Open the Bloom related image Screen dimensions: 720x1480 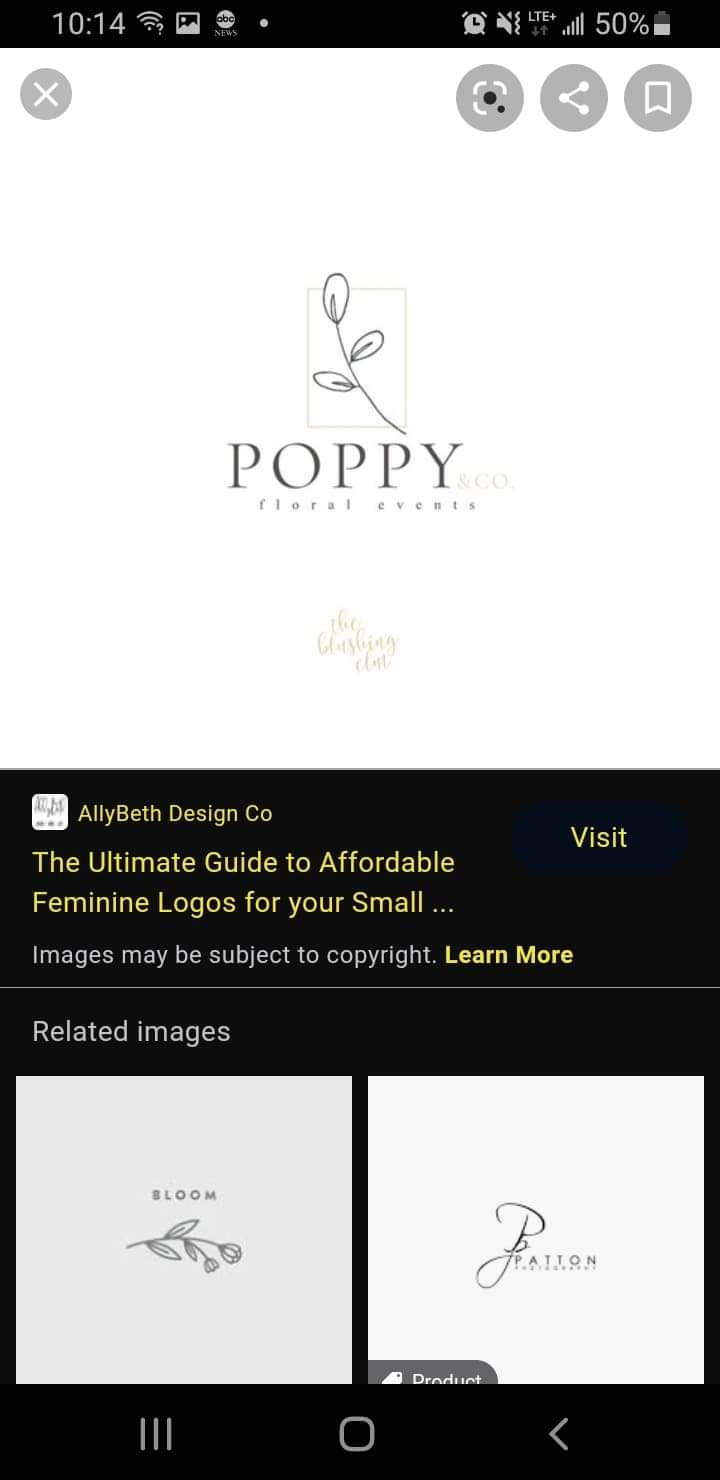click(x=184, y=1230)
